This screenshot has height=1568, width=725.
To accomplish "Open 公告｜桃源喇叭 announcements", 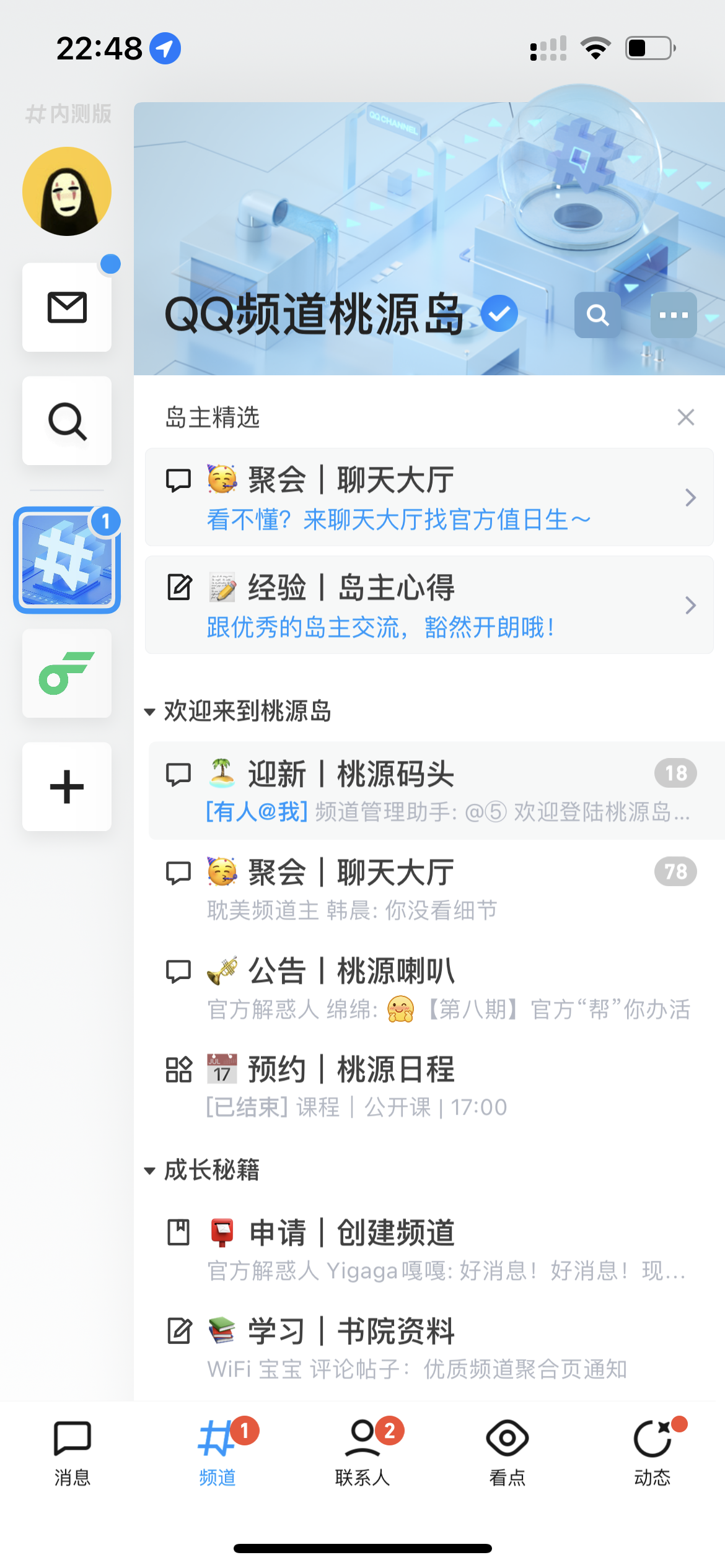I will pyautogui.click(x=429, y=988).
